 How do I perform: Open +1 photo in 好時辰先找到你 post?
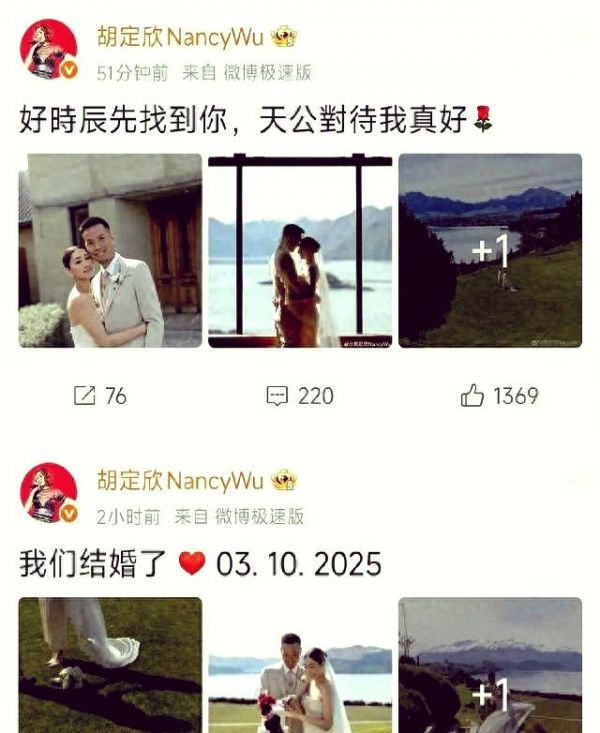coord(490,250)
